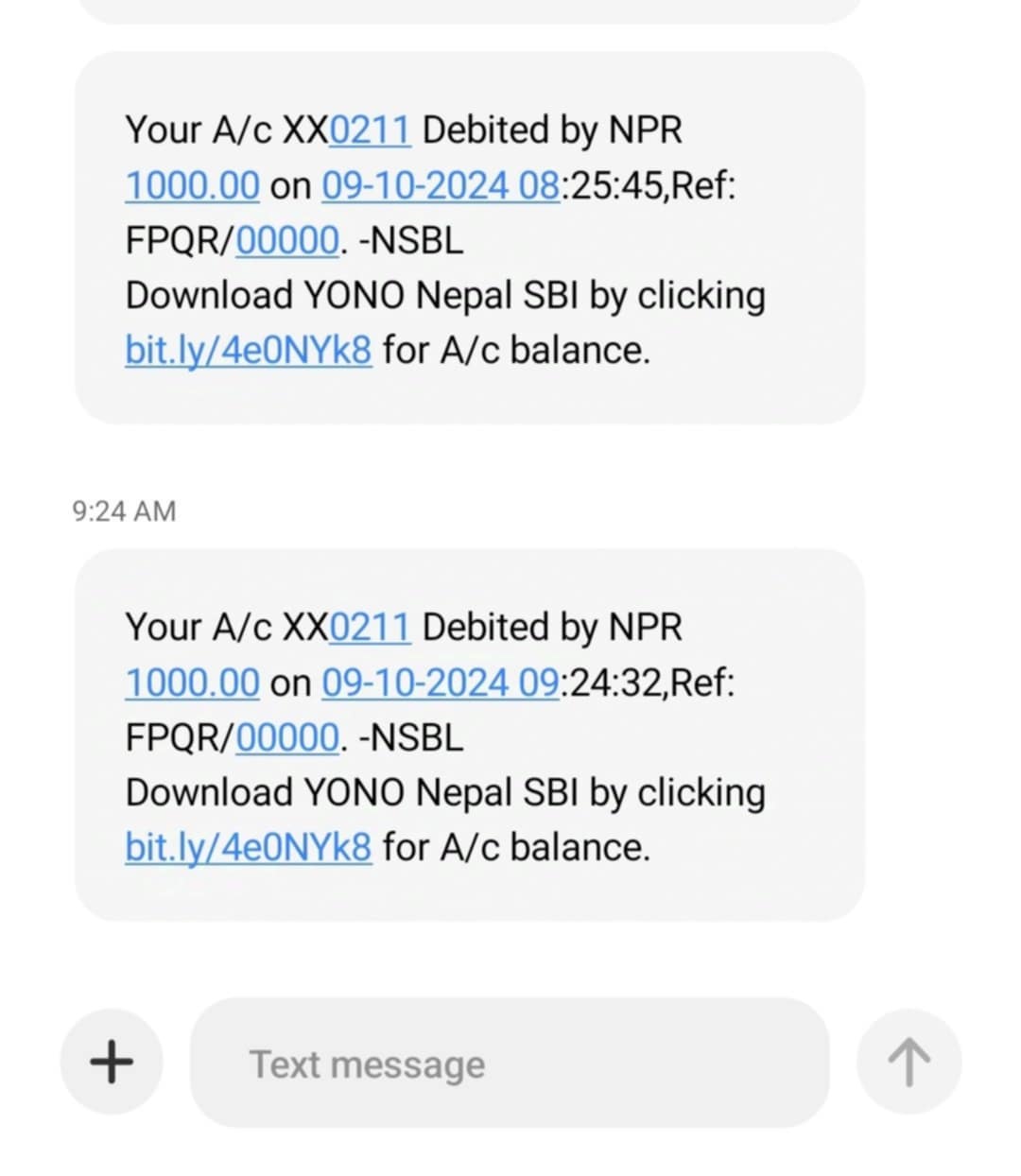The width and height of the screenshot is (1021, 1176).
Task: Tap the plus attachment button
Action: click(x=112, y=1061)
